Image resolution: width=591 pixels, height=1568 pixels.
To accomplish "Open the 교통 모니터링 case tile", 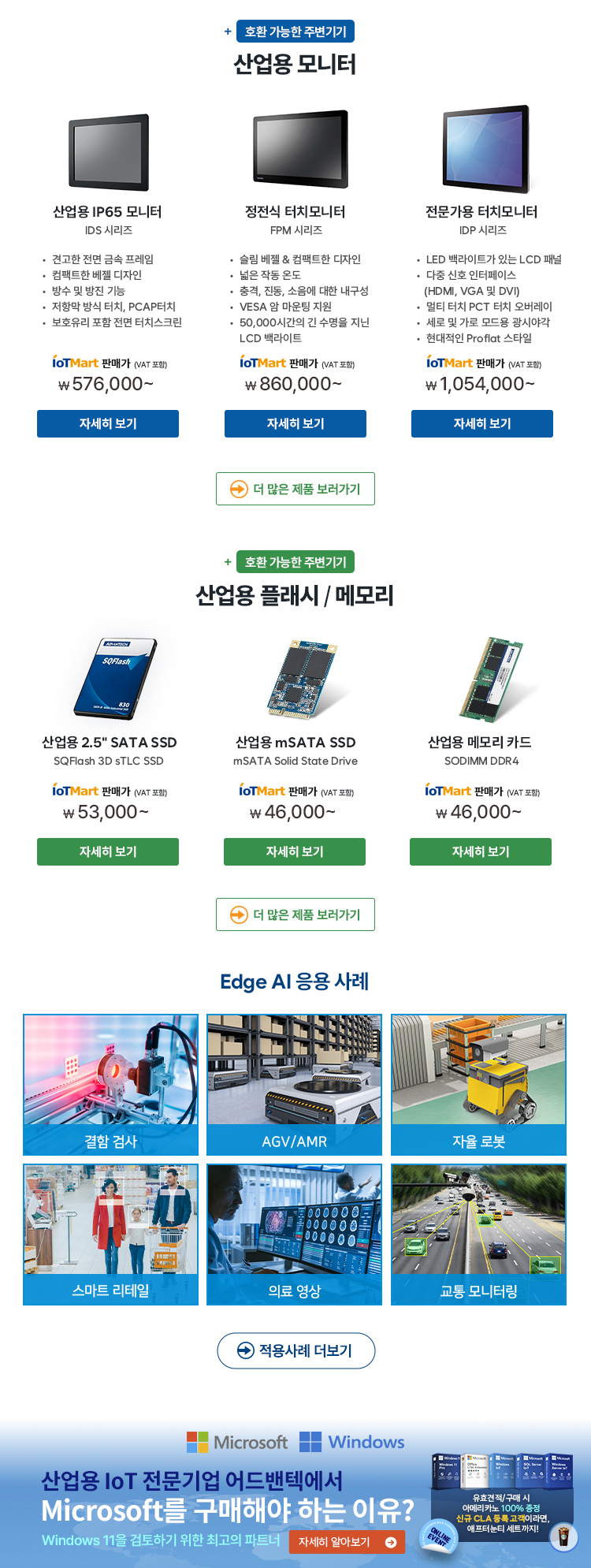I will coord(478,1234).
